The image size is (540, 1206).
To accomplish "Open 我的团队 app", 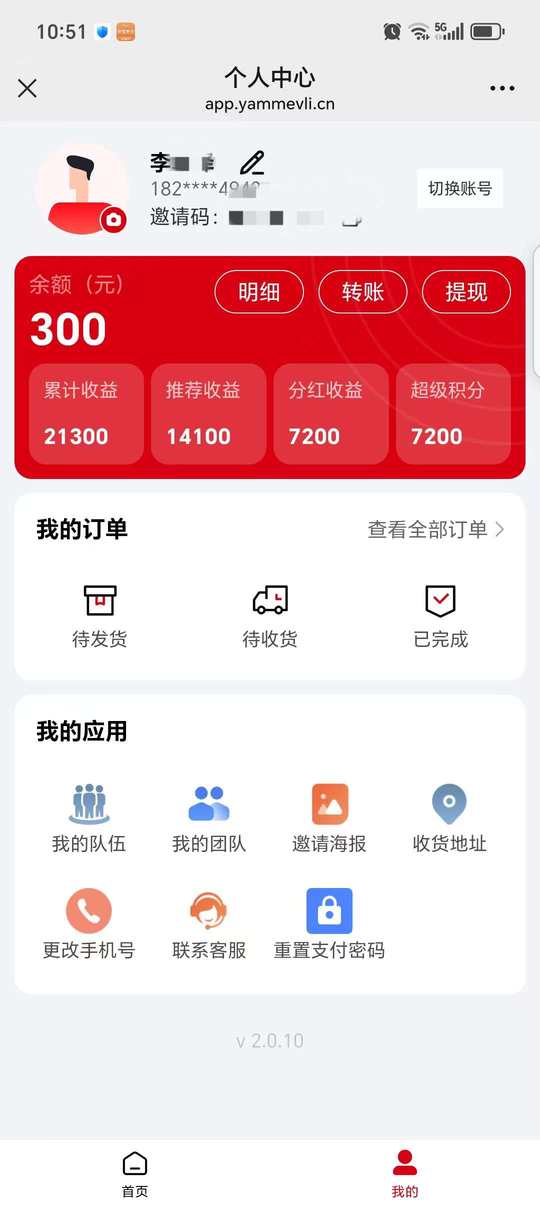I will pos(209,819).
